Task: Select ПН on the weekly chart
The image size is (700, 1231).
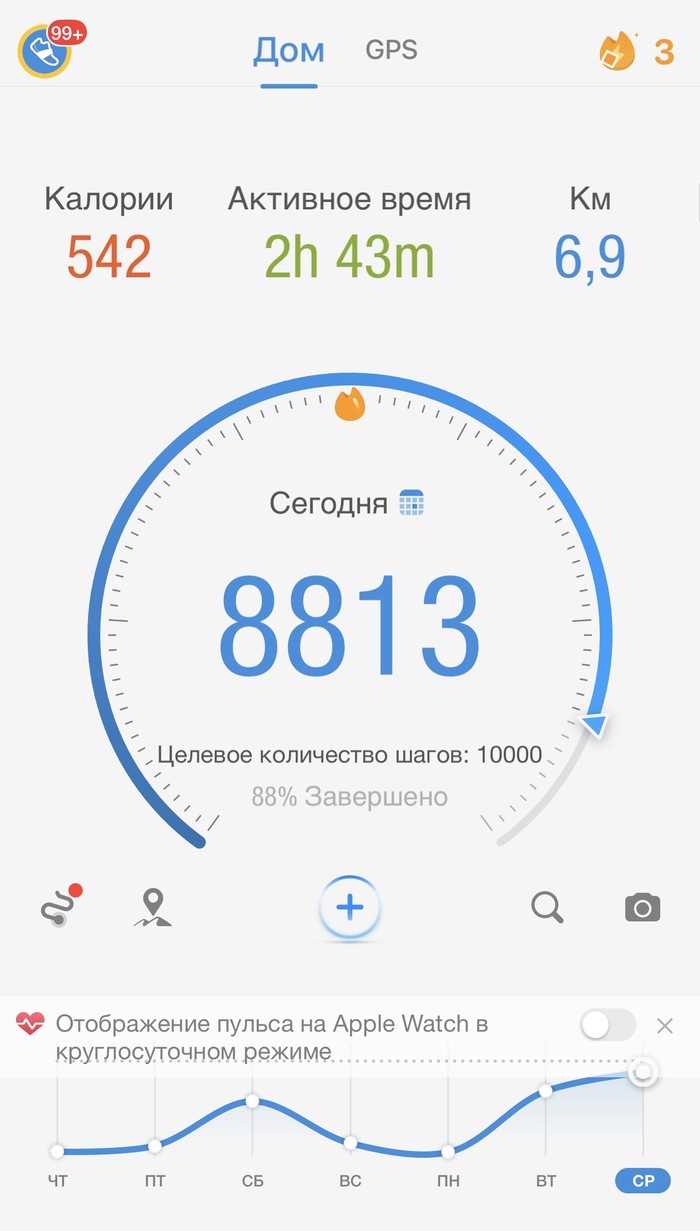Action: [448, 1181]
